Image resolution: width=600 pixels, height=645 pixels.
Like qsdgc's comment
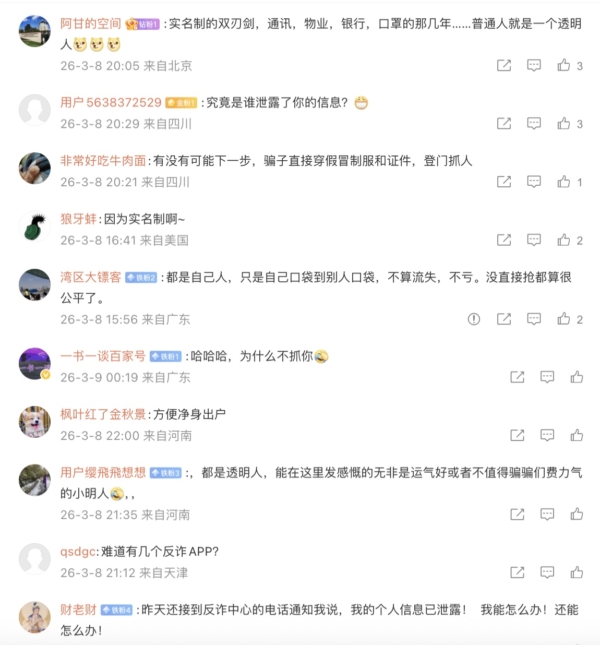point(576,572)
